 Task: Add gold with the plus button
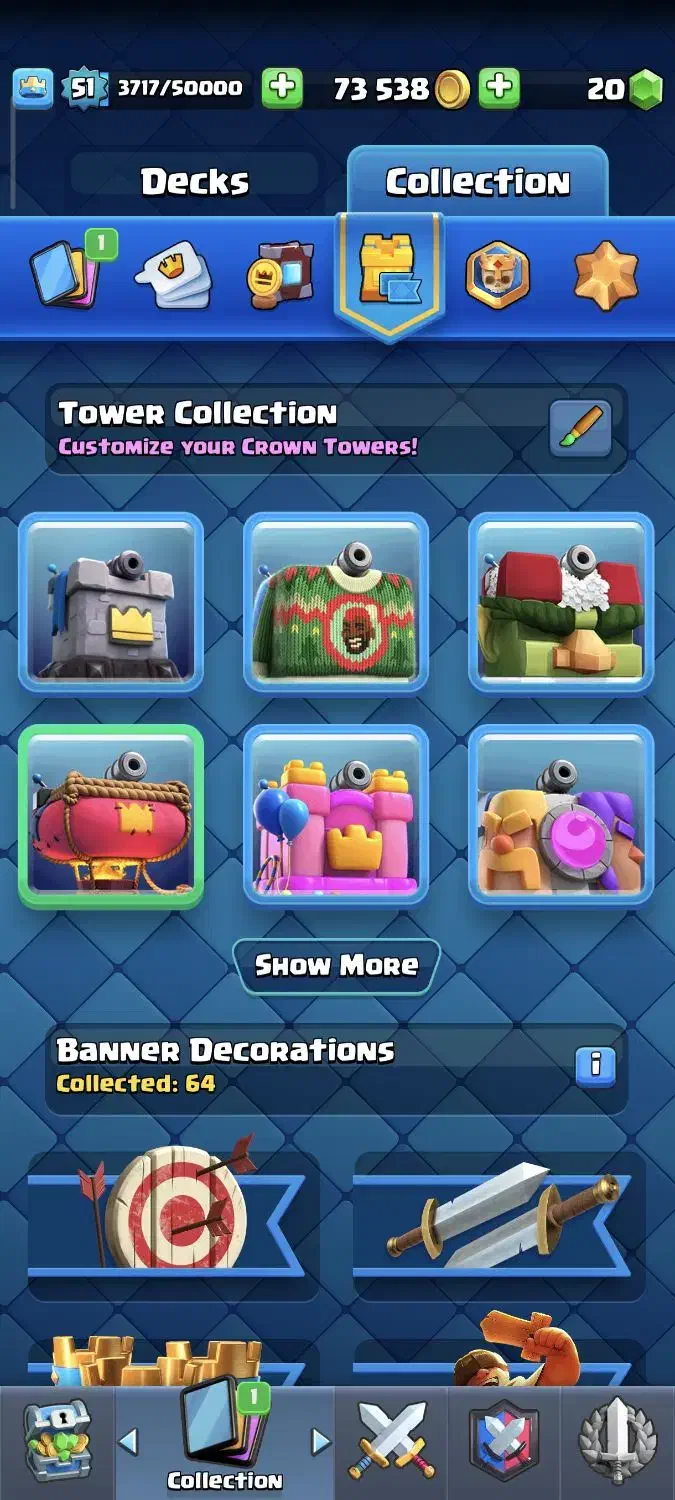pyautogui.click(x=498, y=89)
